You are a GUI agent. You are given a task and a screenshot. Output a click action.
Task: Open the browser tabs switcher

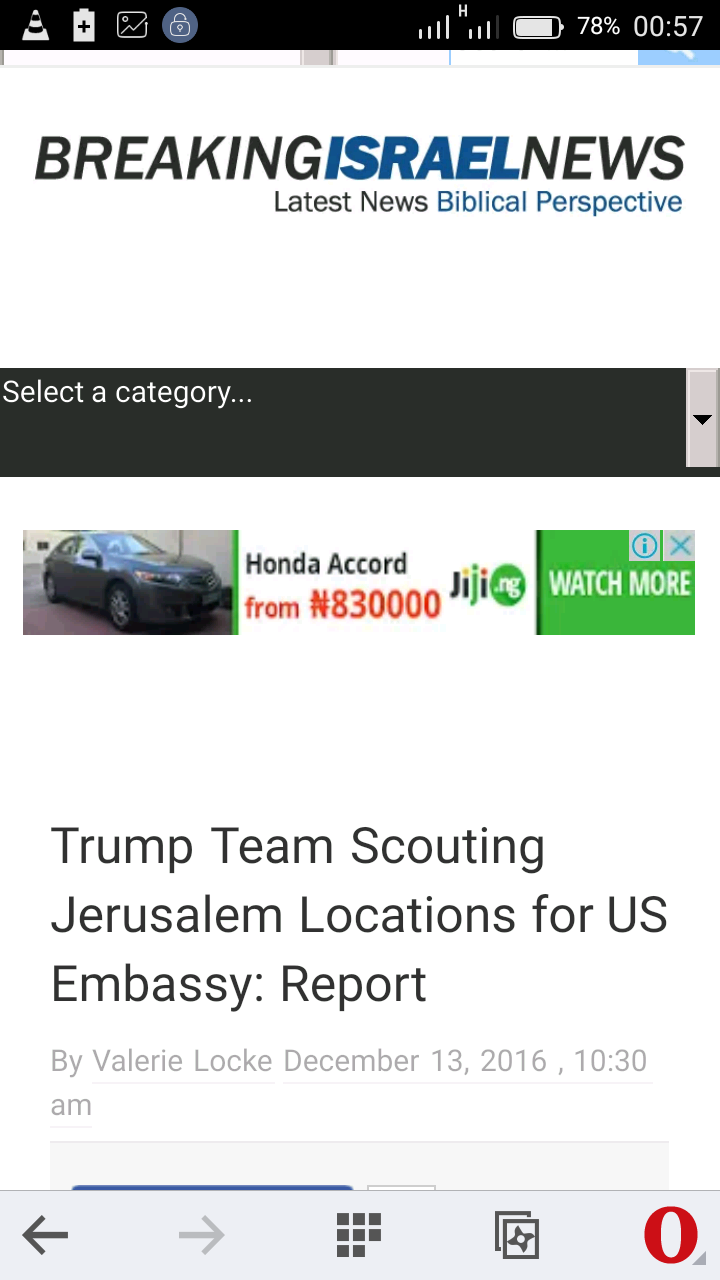coord(517,1236)
